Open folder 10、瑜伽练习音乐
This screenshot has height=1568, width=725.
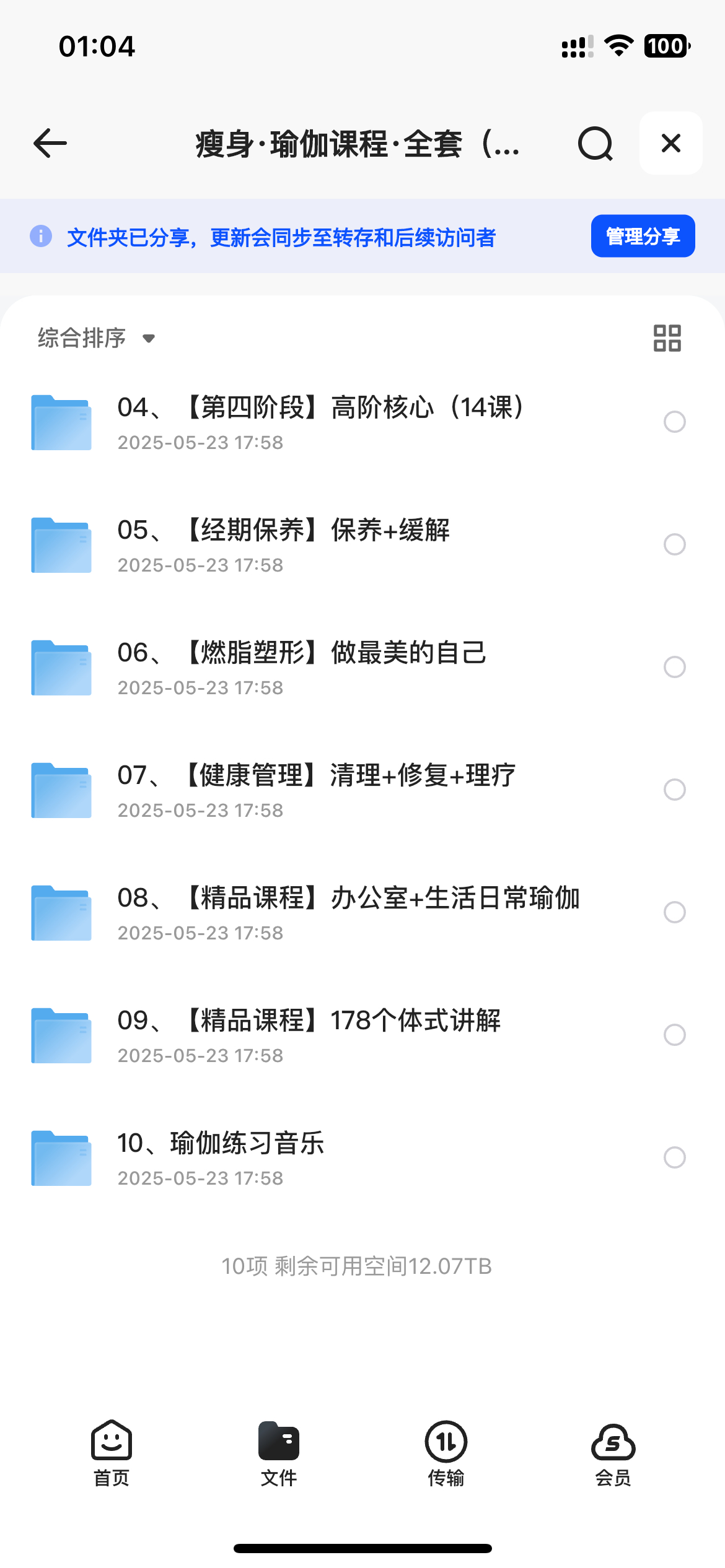[x=223, y=1158]
